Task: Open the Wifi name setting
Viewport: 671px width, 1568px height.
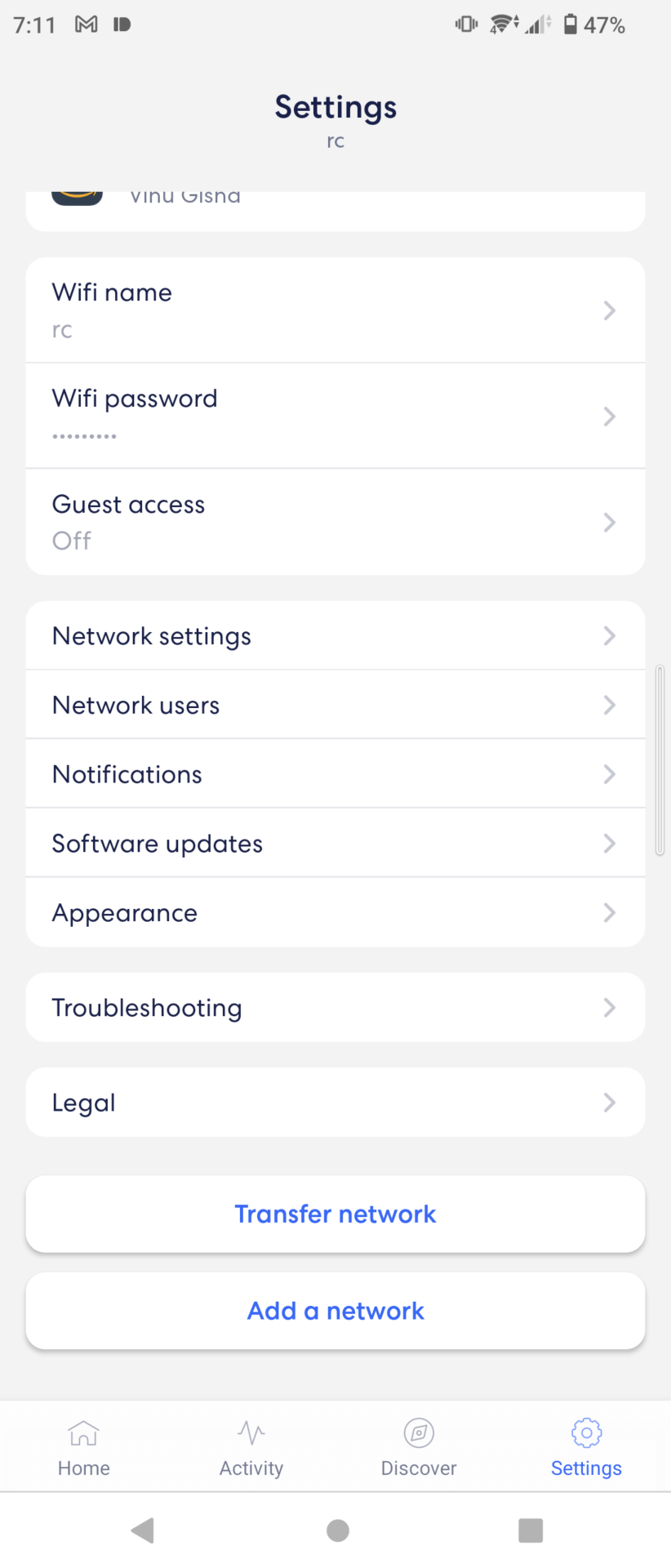Action: (x=335, y=310)
